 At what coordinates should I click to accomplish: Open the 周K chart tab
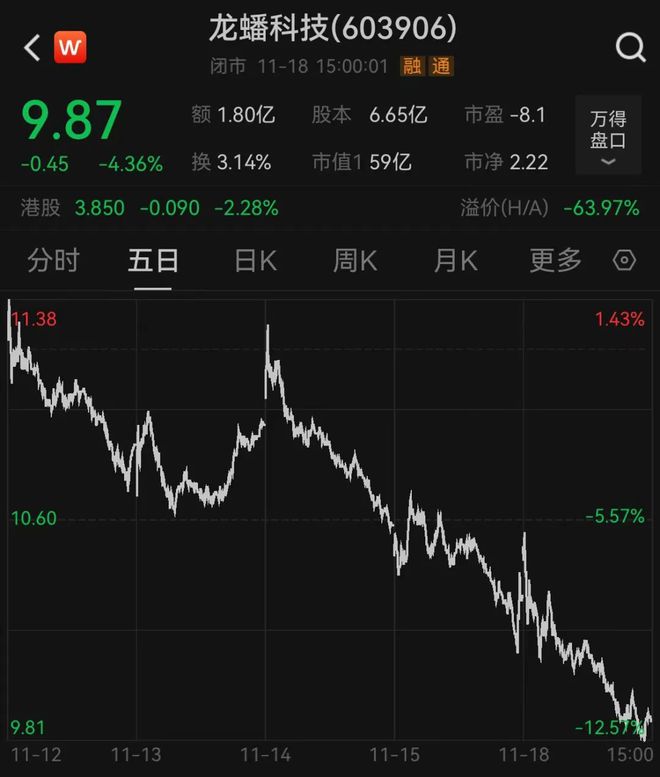pos(355,261)
